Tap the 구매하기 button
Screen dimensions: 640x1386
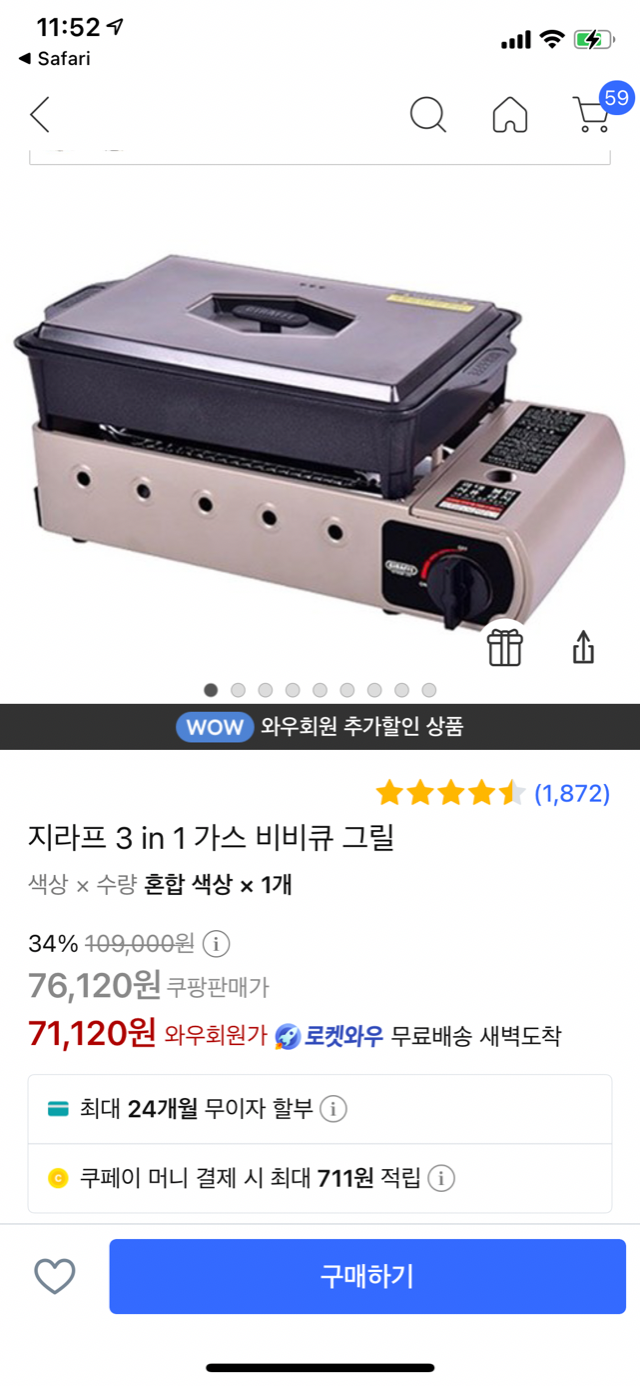367,1276
